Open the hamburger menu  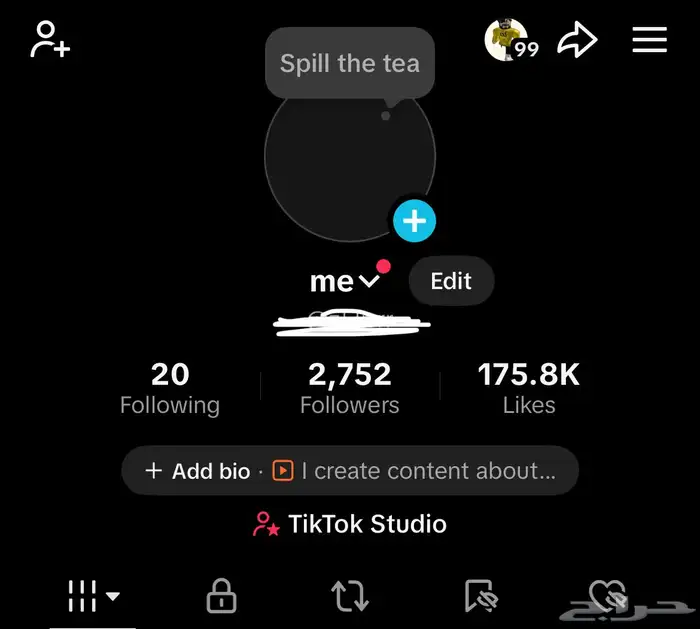point(649,40)
